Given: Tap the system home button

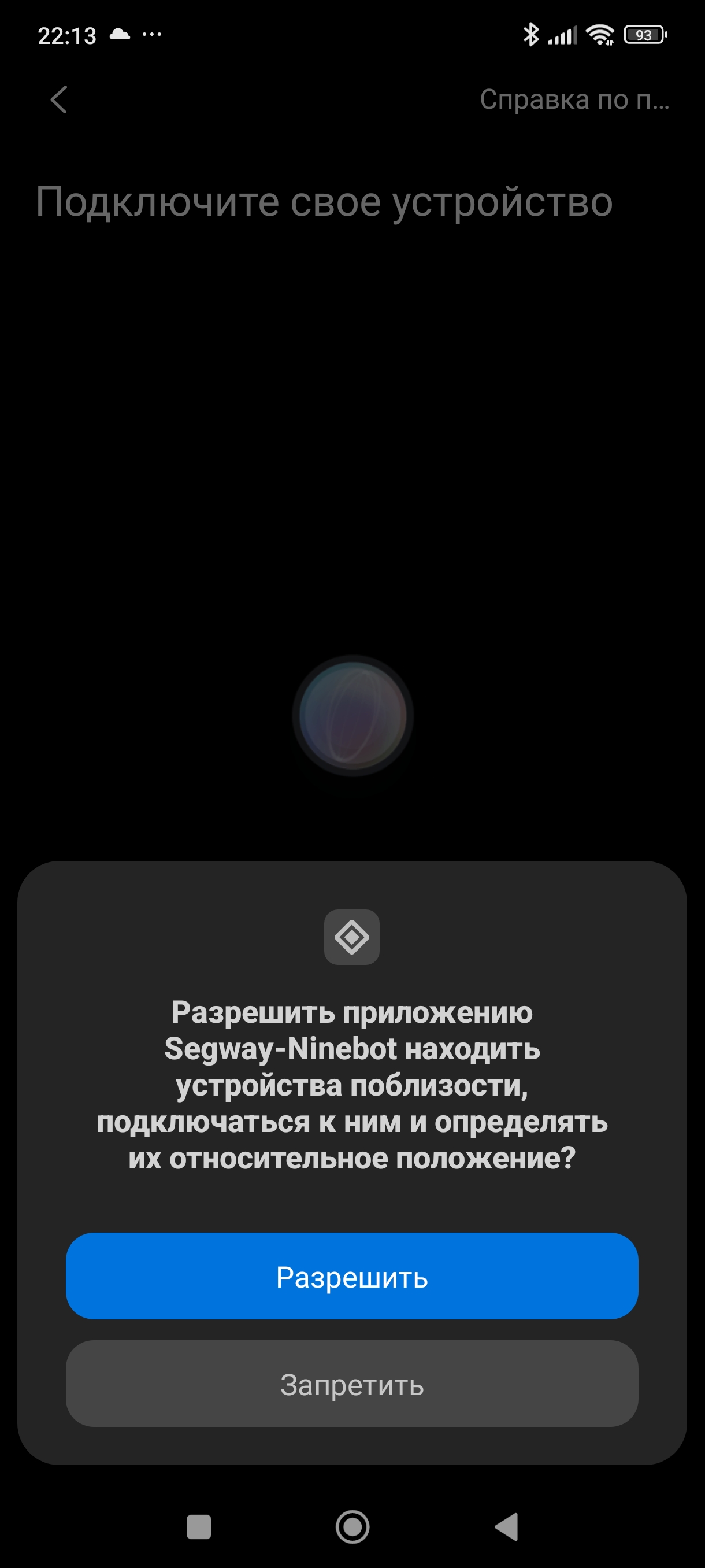Looking at the screenshot, I should pyautogui.click(x=352, y=1526).
